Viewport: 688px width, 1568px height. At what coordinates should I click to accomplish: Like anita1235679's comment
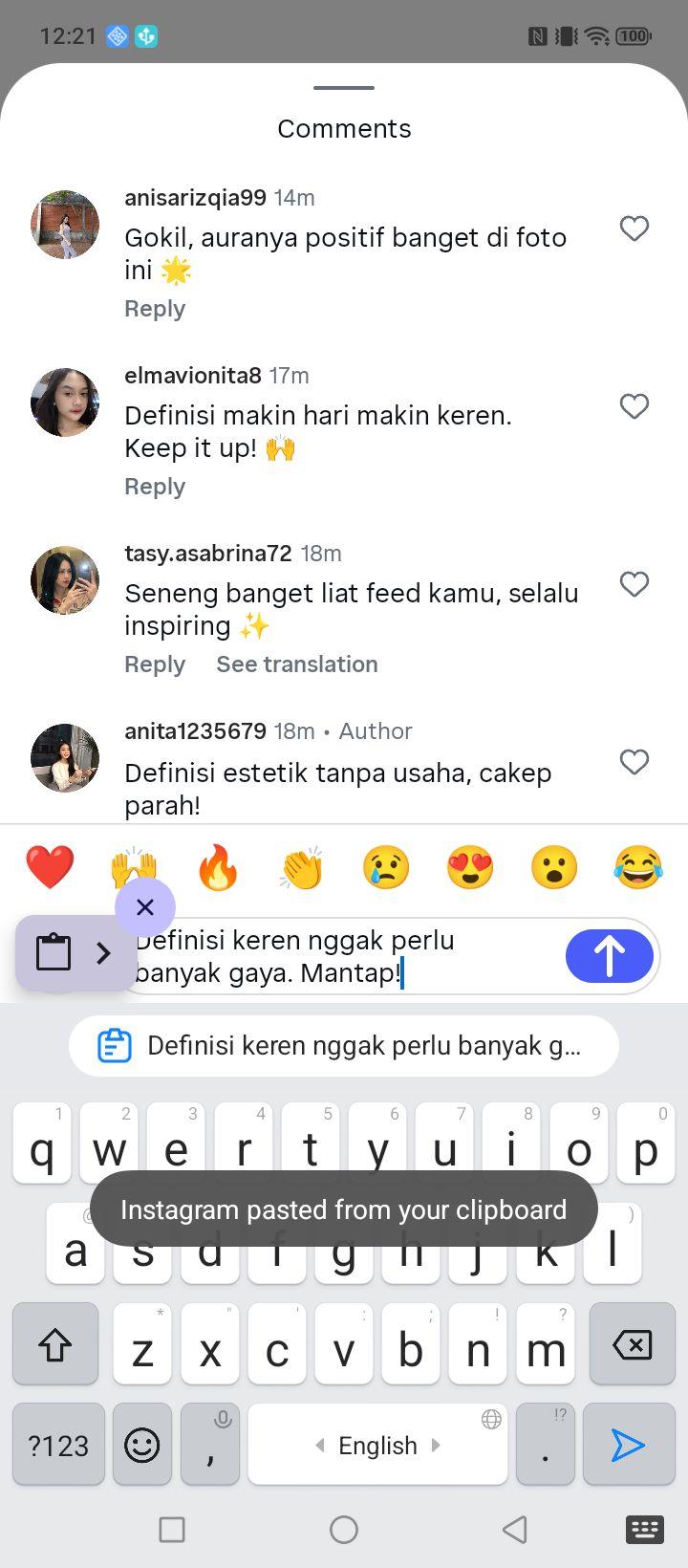(634, 762)
